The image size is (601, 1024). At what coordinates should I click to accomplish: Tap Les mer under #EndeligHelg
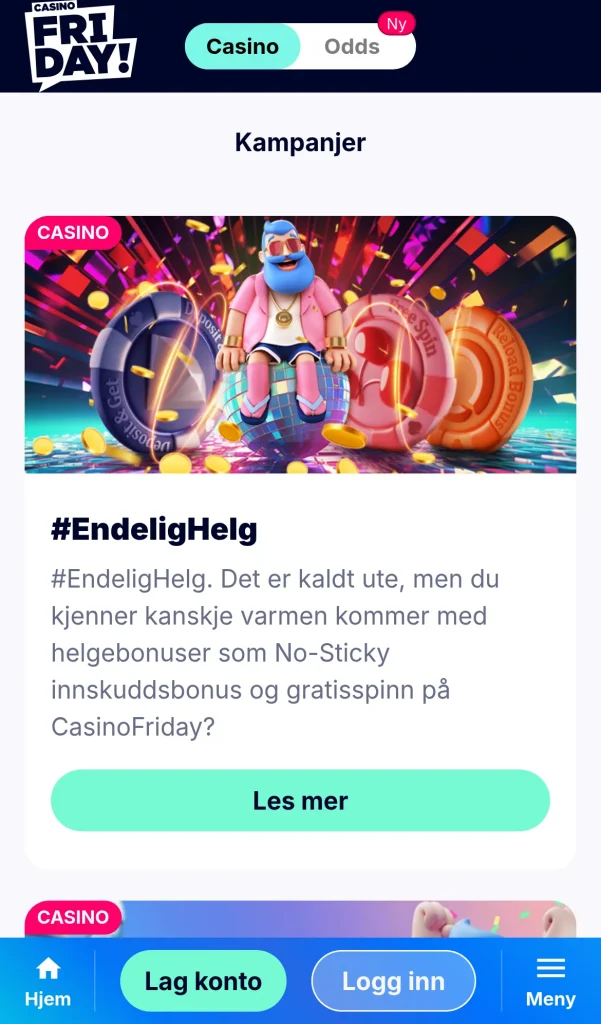pyautogui.click(x=300, y=801)
